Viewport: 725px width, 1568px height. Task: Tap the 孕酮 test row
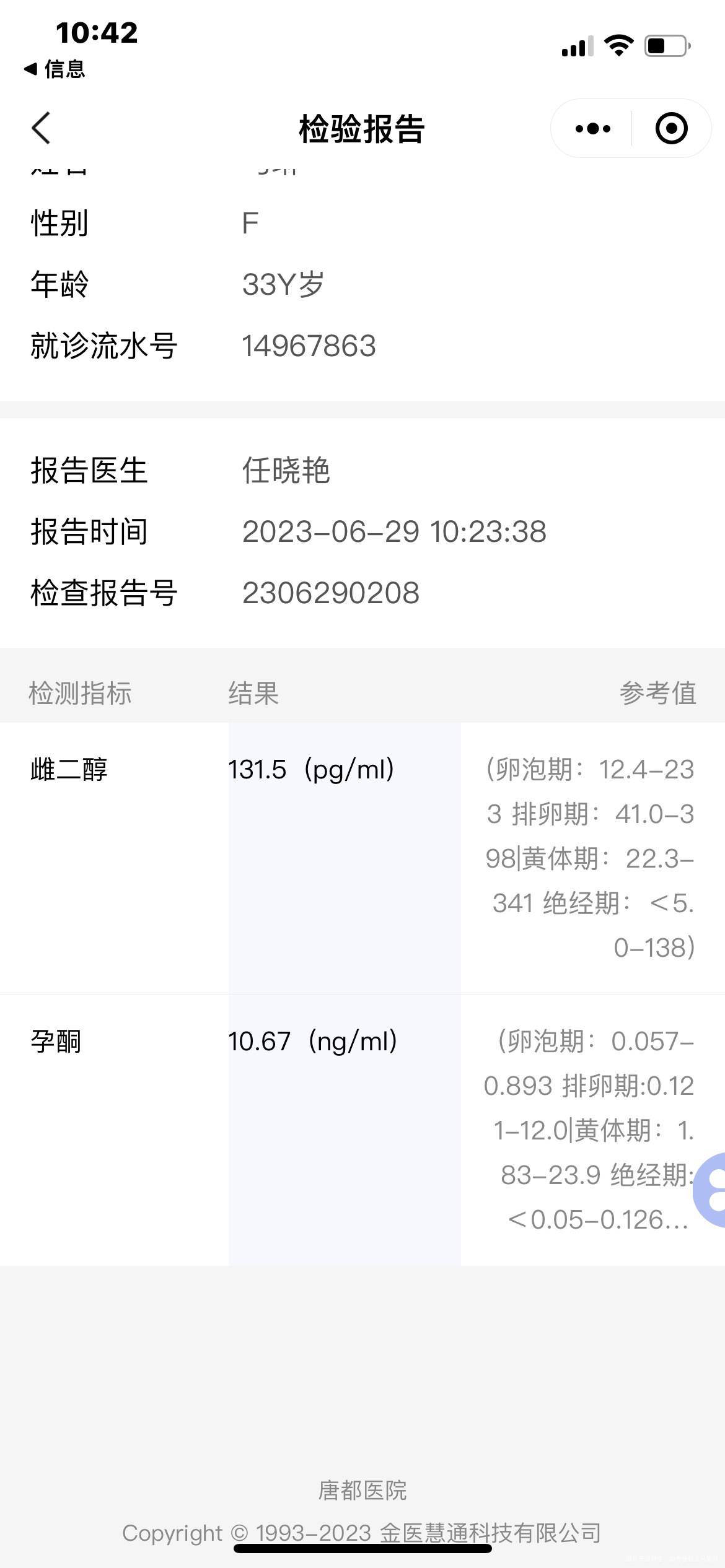(57, 1042)
